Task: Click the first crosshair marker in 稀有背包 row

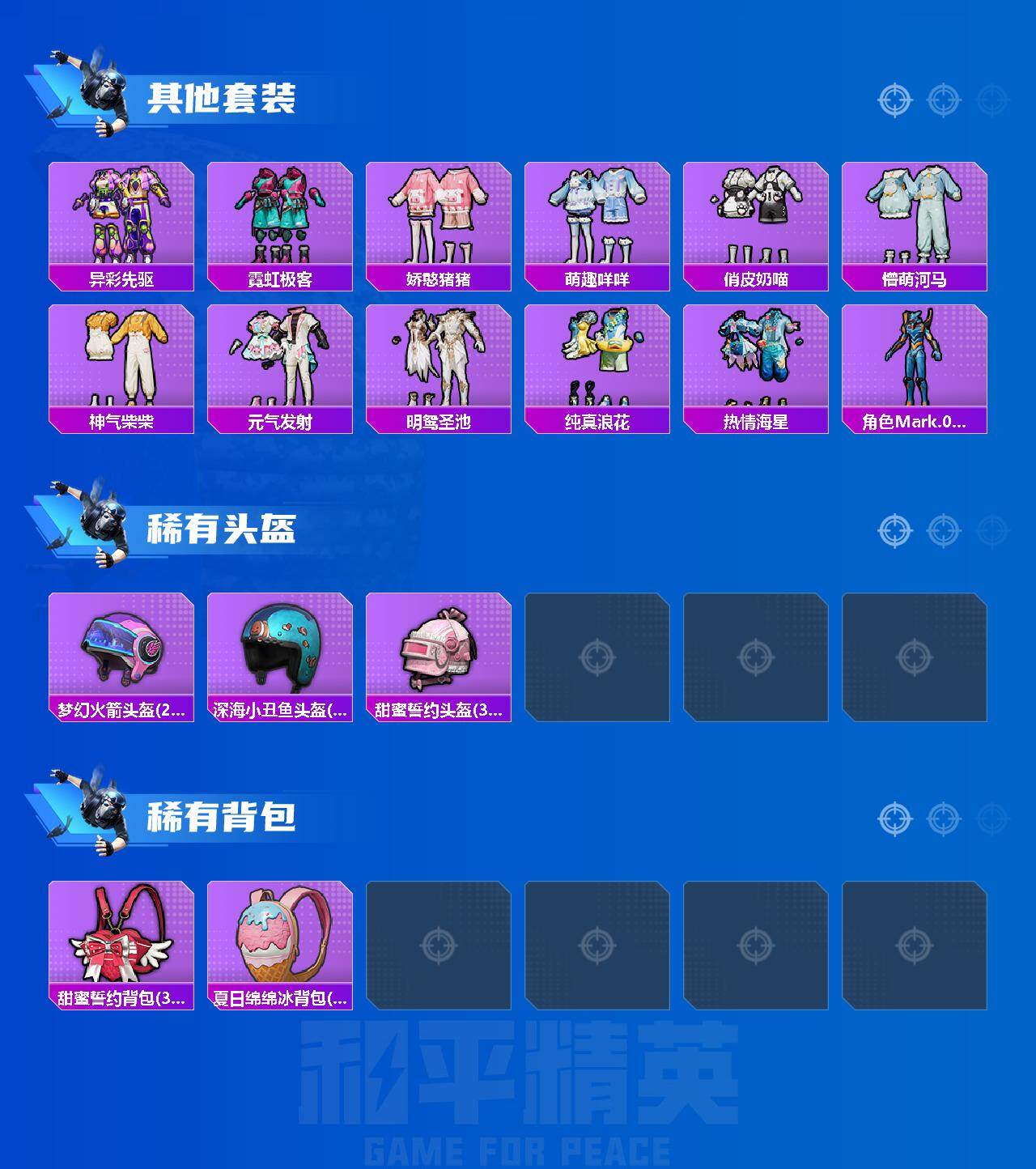Action: [x=894, y=818]
